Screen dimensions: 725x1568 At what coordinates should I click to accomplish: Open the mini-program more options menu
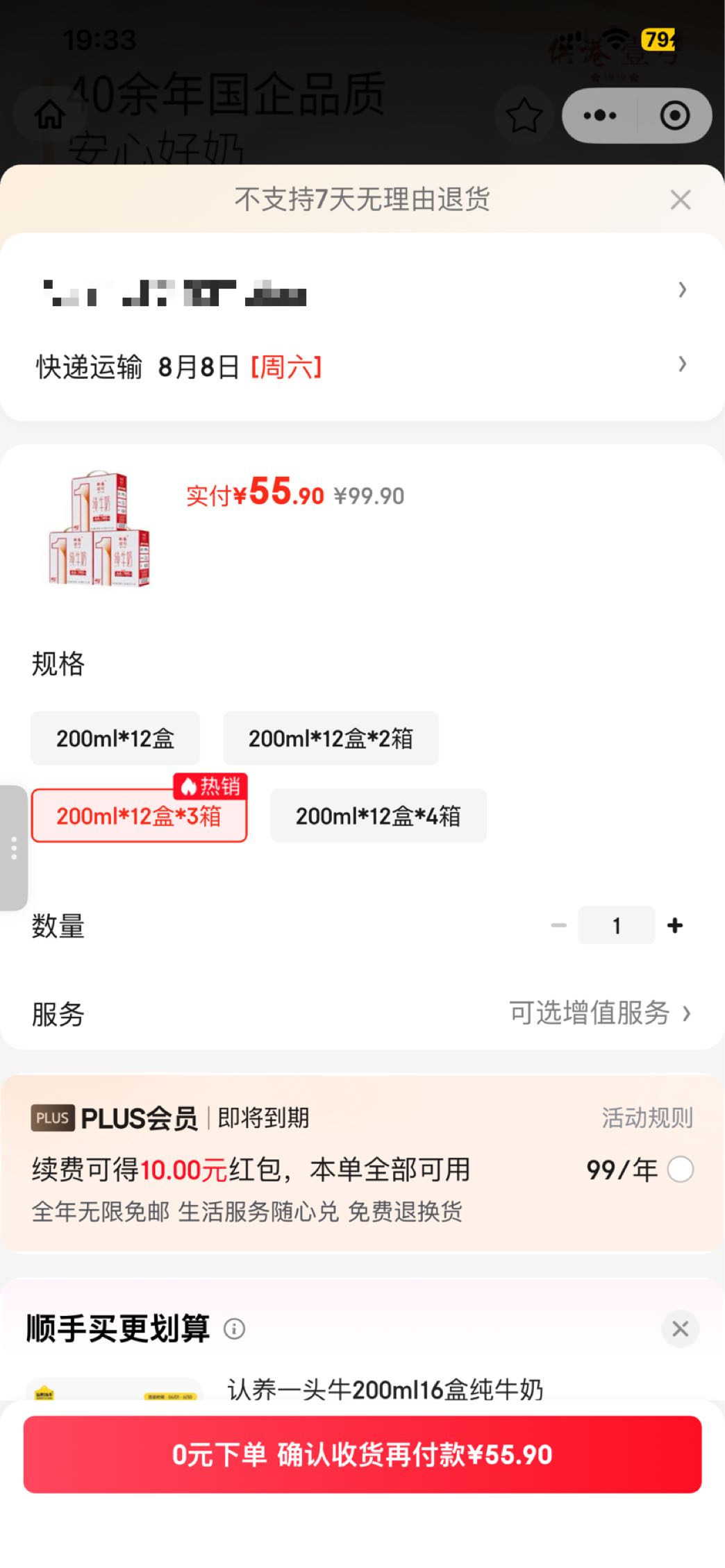[600, 115]
